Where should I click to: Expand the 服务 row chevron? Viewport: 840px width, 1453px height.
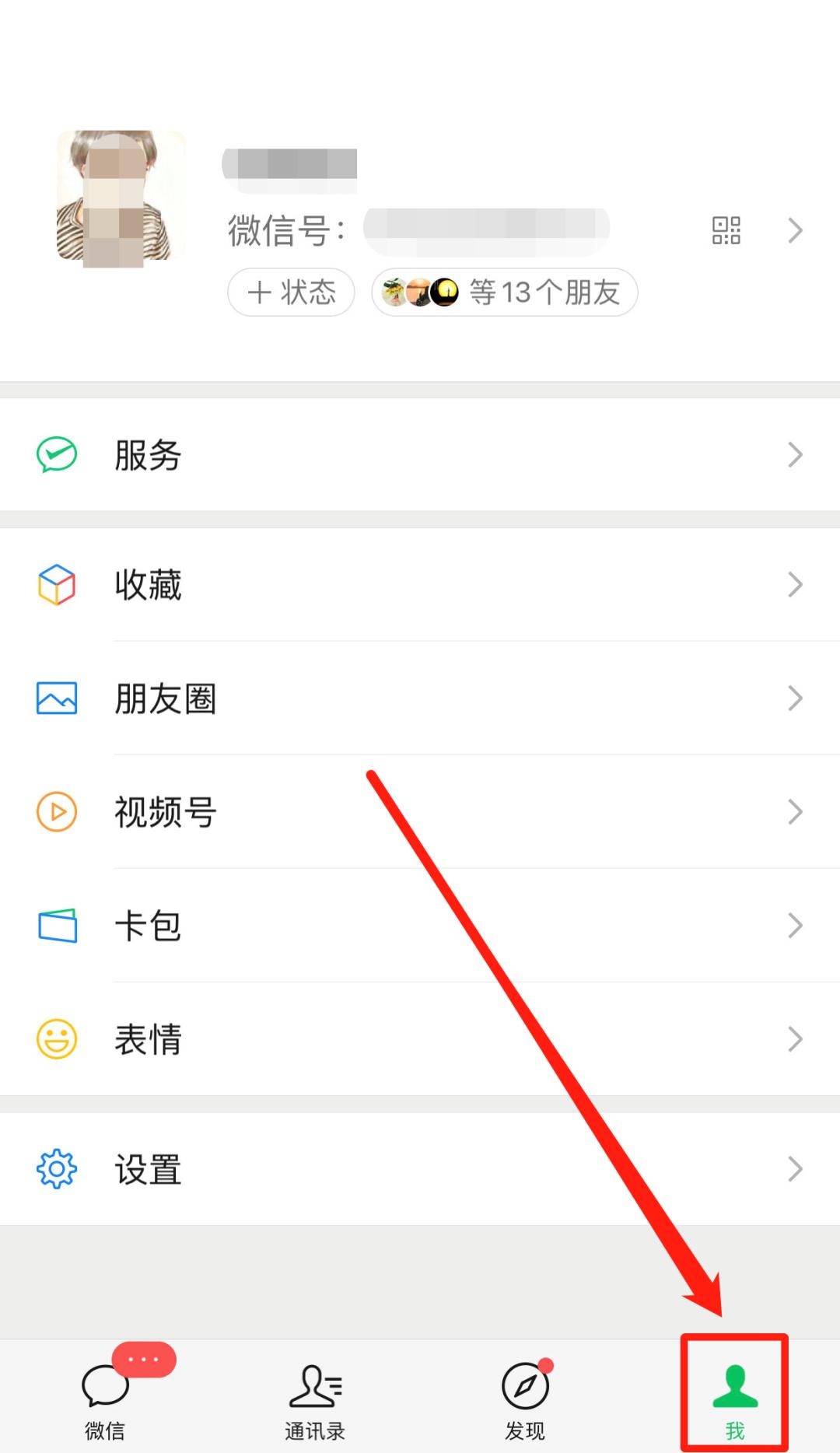pos(795,454)
